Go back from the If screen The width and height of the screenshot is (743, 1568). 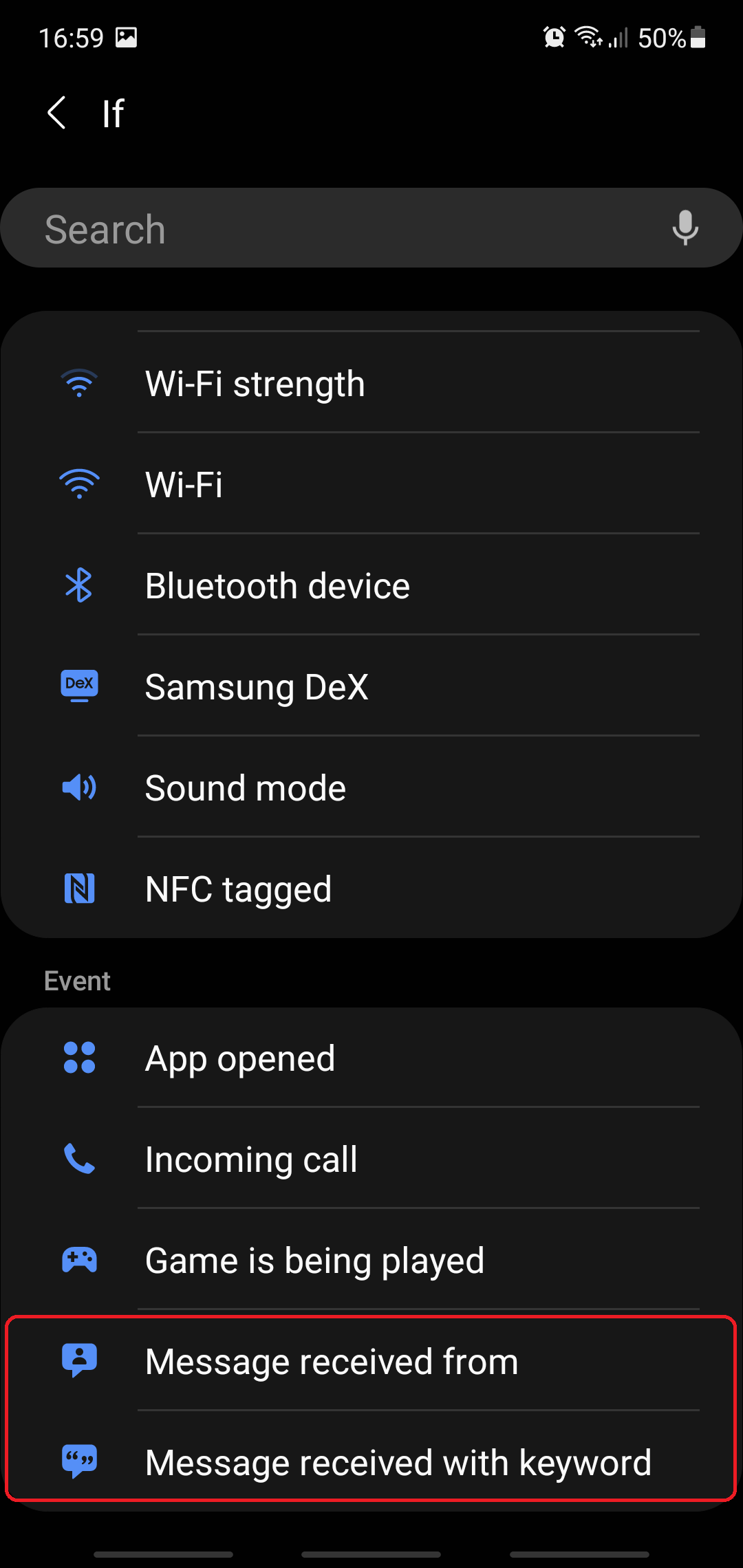57,113
